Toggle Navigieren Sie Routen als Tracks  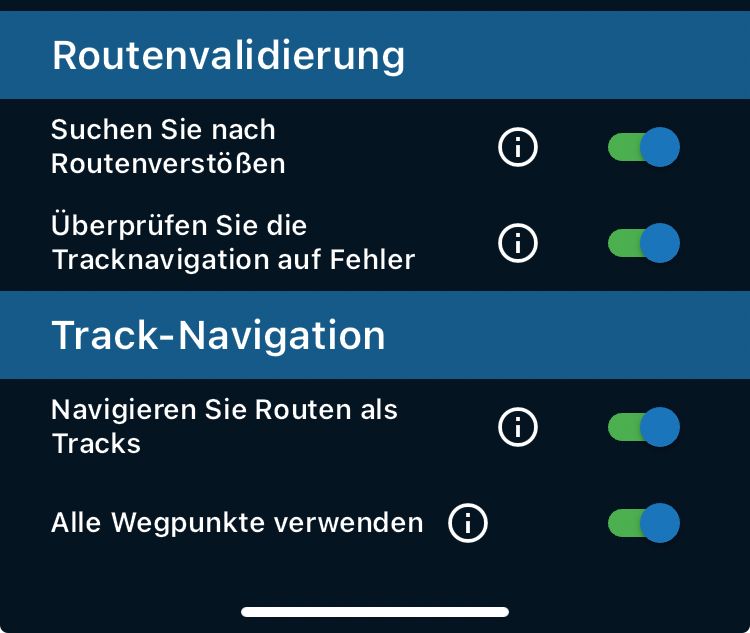pos(644,427)
